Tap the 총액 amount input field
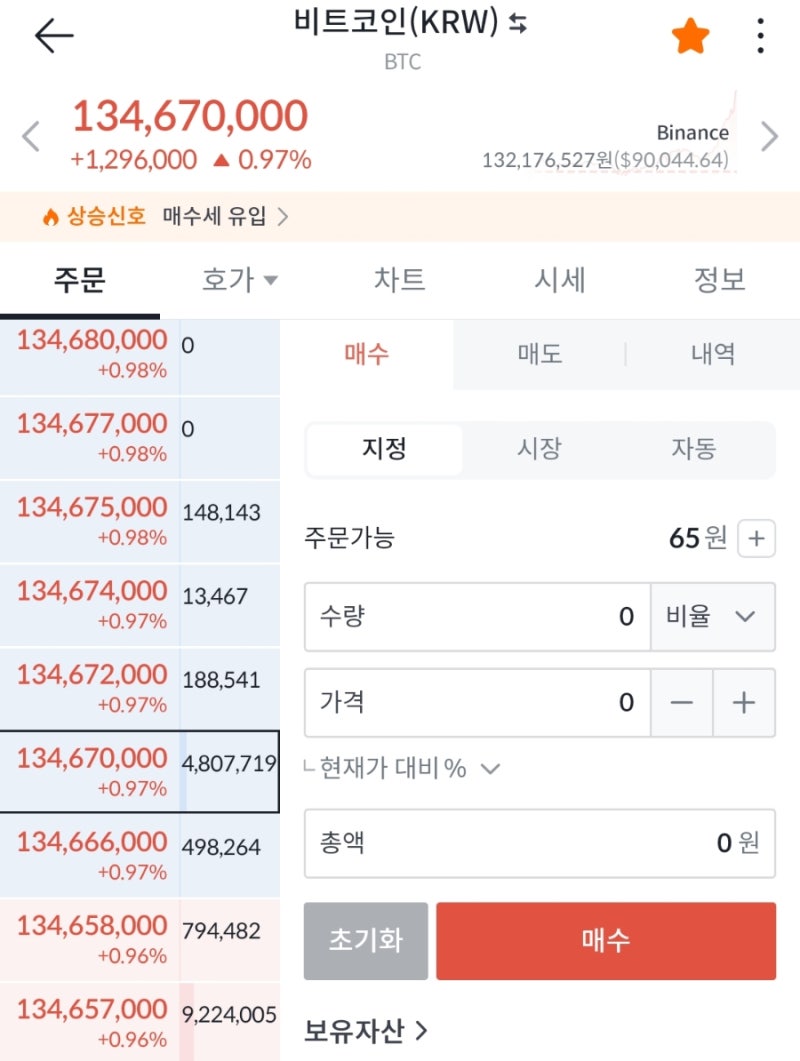This screenshot has height=1061, width=800. 540,843
